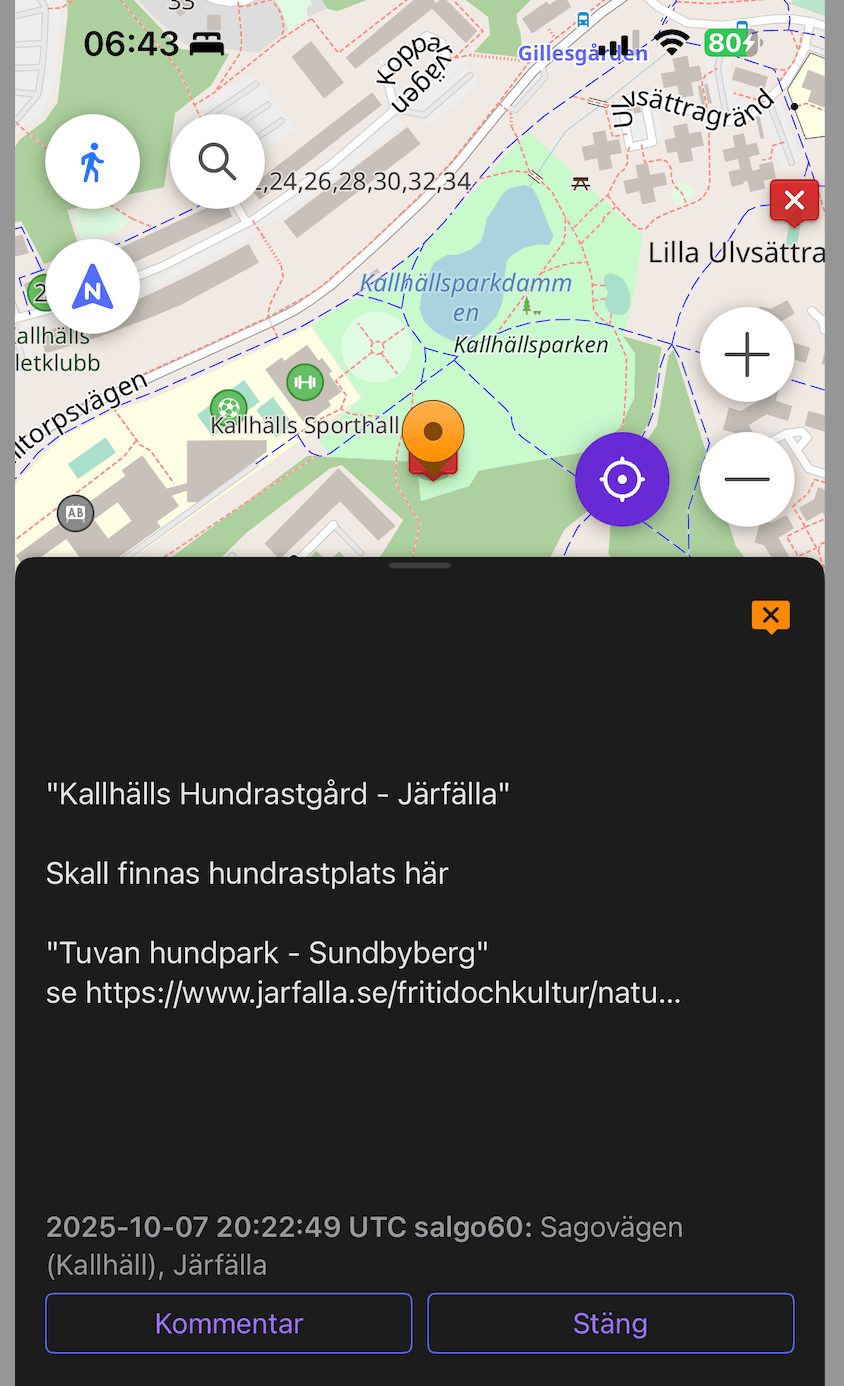The image size is (844, 1386).
Task: Center map on my location
Action: point(622,479)
